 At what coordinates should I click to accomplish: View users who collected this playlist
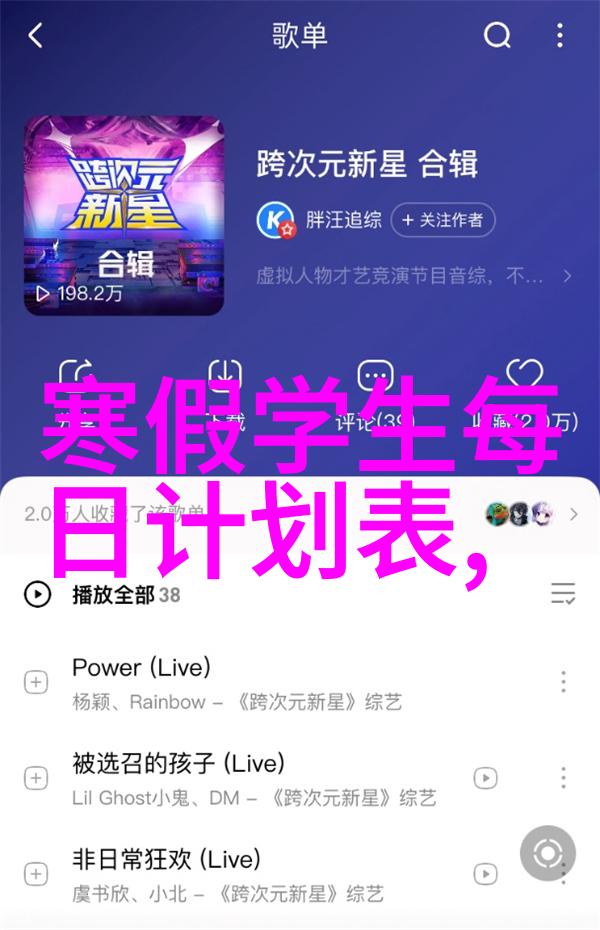pos(530,514)
